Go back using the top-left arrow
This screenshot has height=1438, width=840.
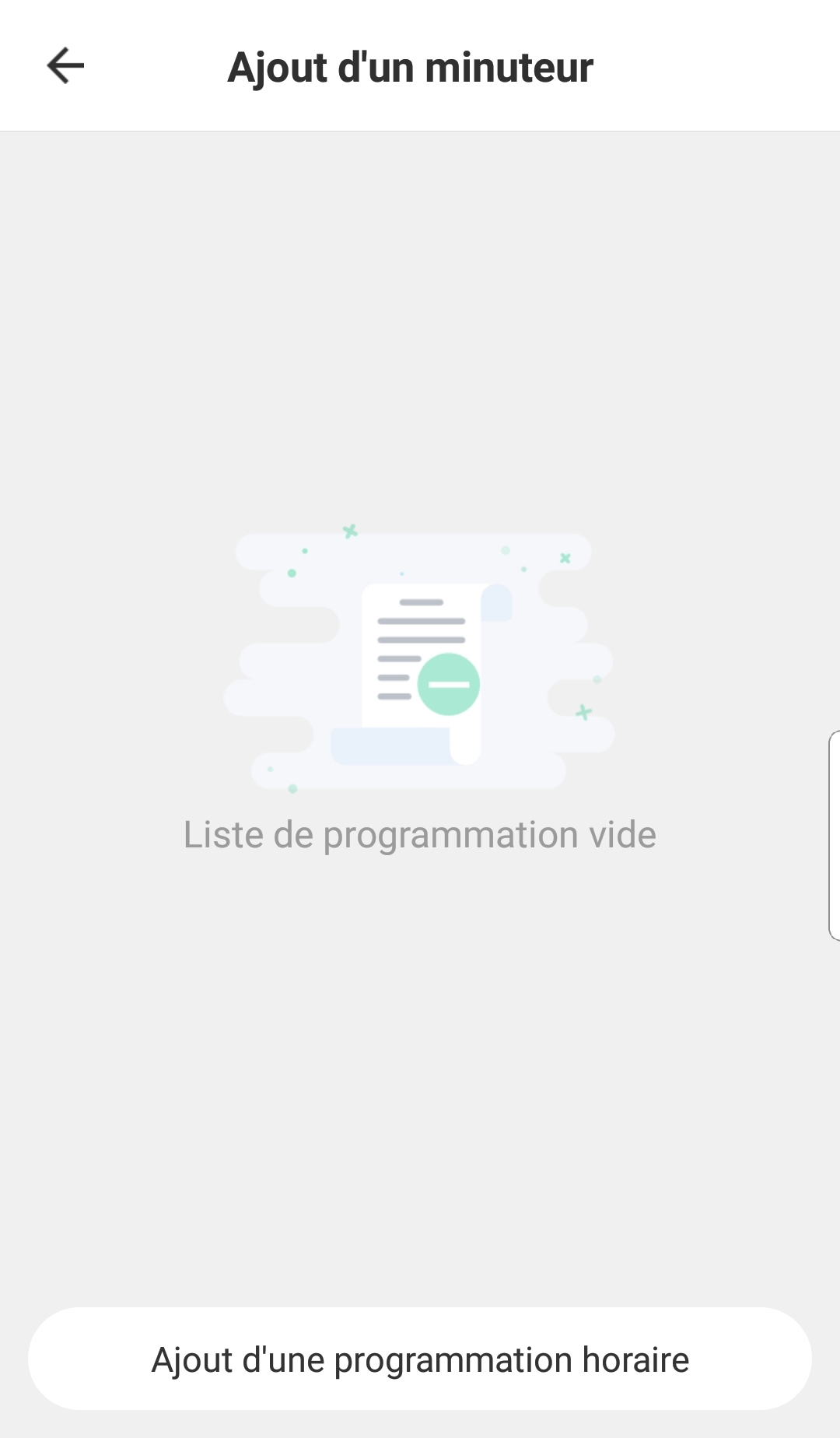(x=65, y=65)
